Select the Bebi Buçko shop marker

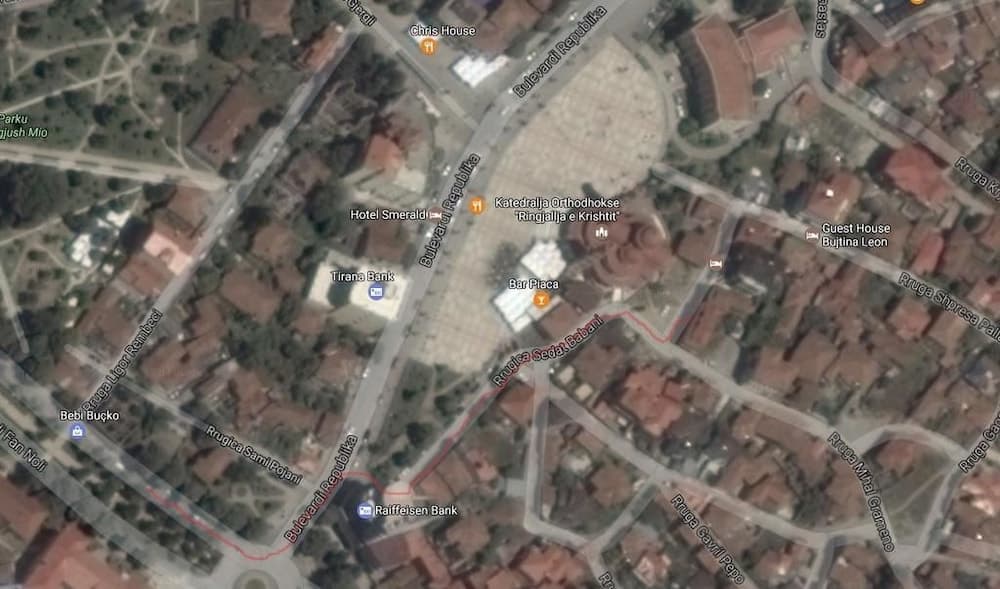point(76,431)
